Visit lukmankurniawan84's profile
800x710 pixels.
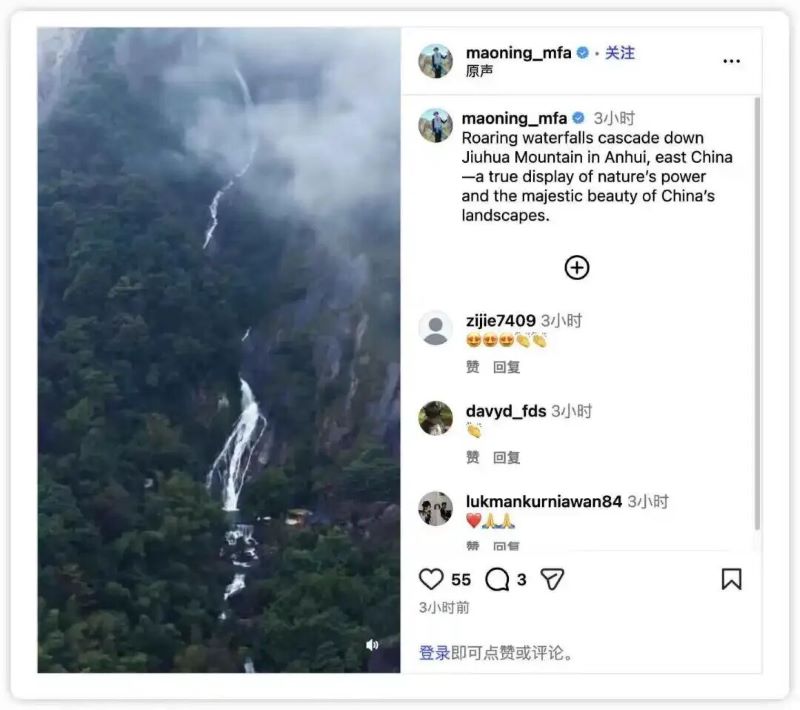pyautogui.click(x=544, y=501)
